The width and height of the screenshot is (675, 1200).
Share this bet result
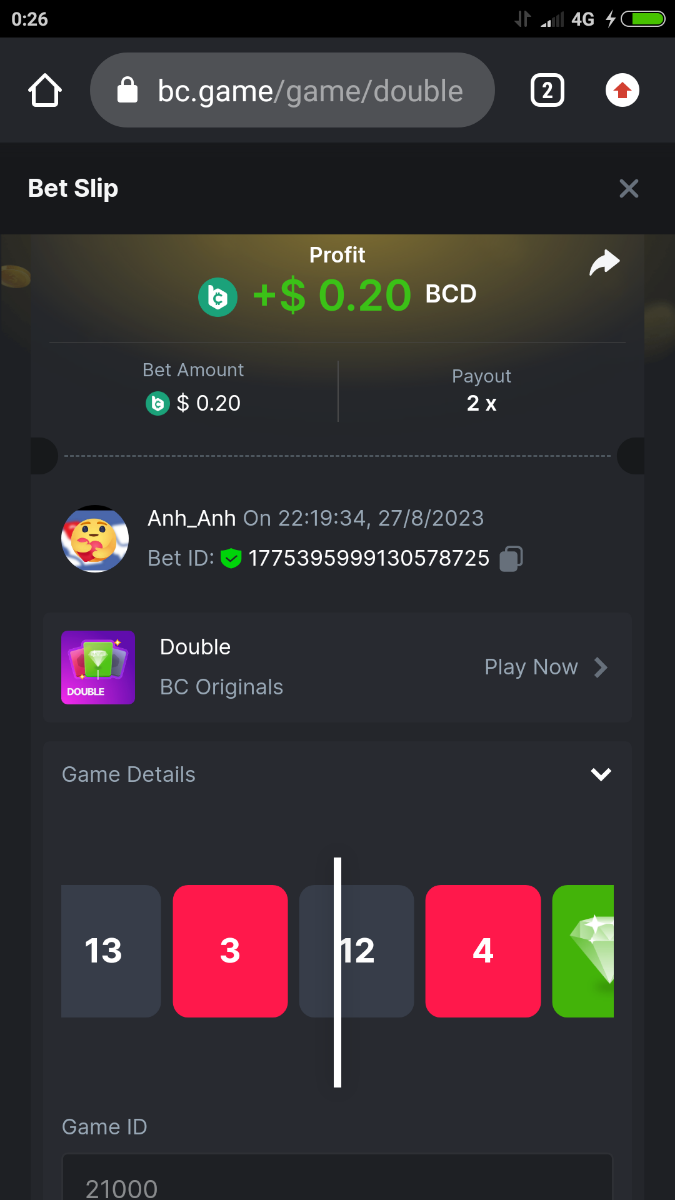604,263
